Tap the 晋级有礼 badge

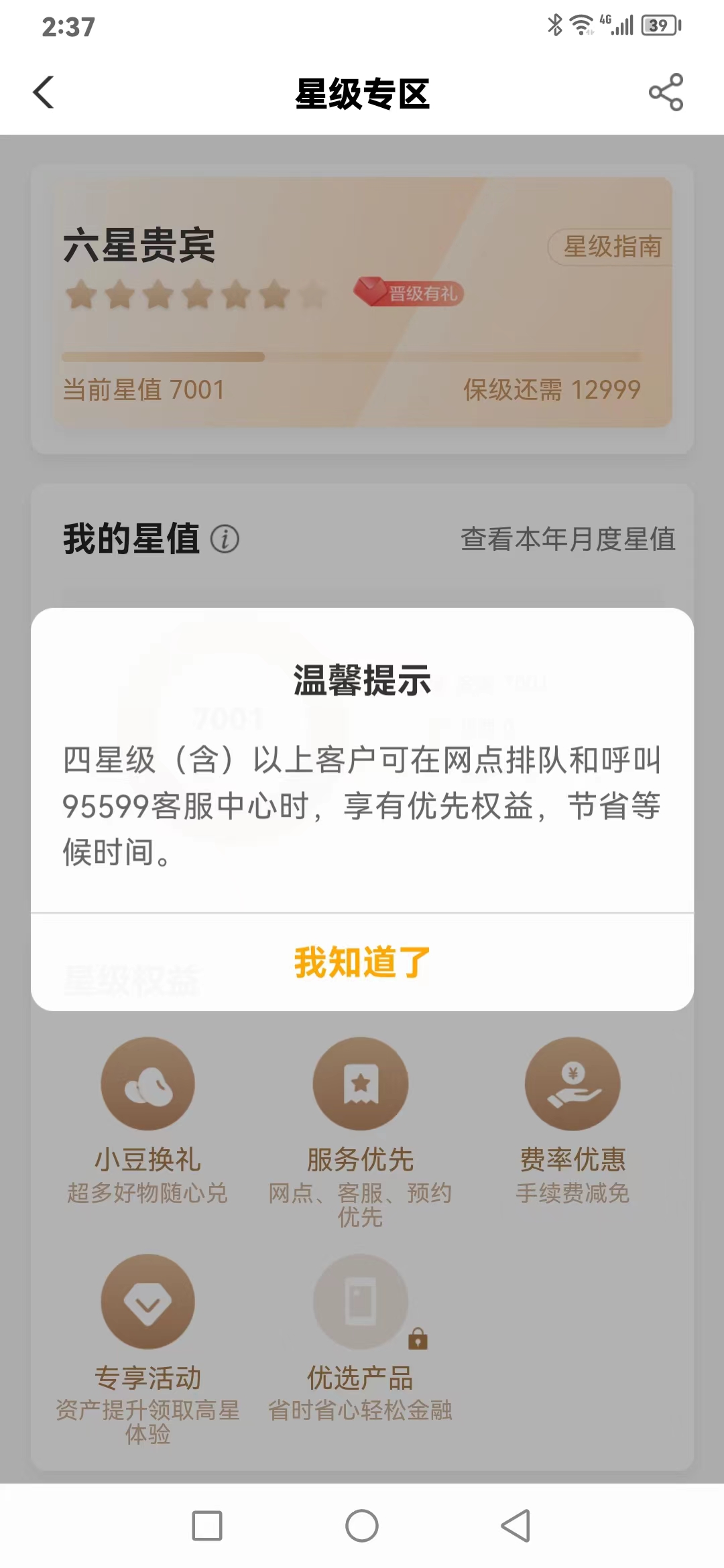pos(409,292)
